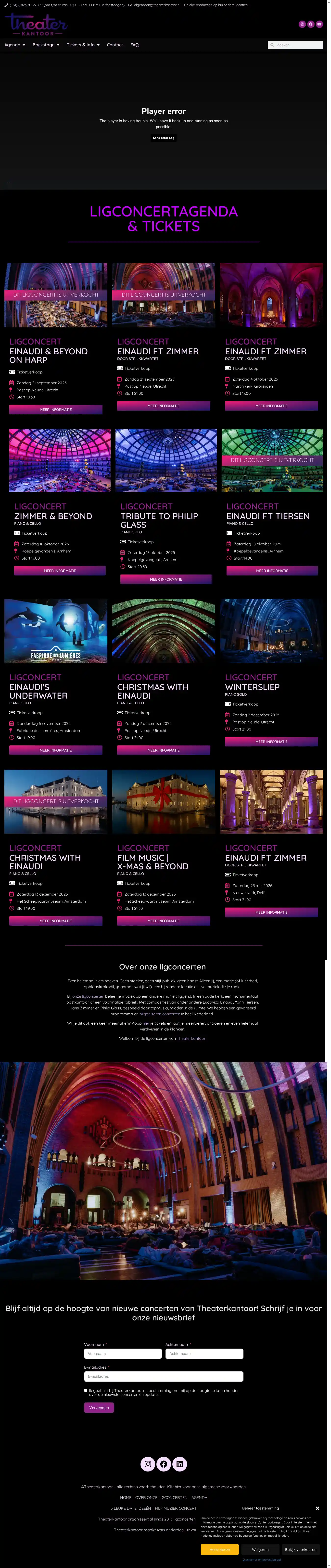Open Einaudi's Underwater concert image
Viewport: 331px width, 1568px height.
click(x=55, y=631)
